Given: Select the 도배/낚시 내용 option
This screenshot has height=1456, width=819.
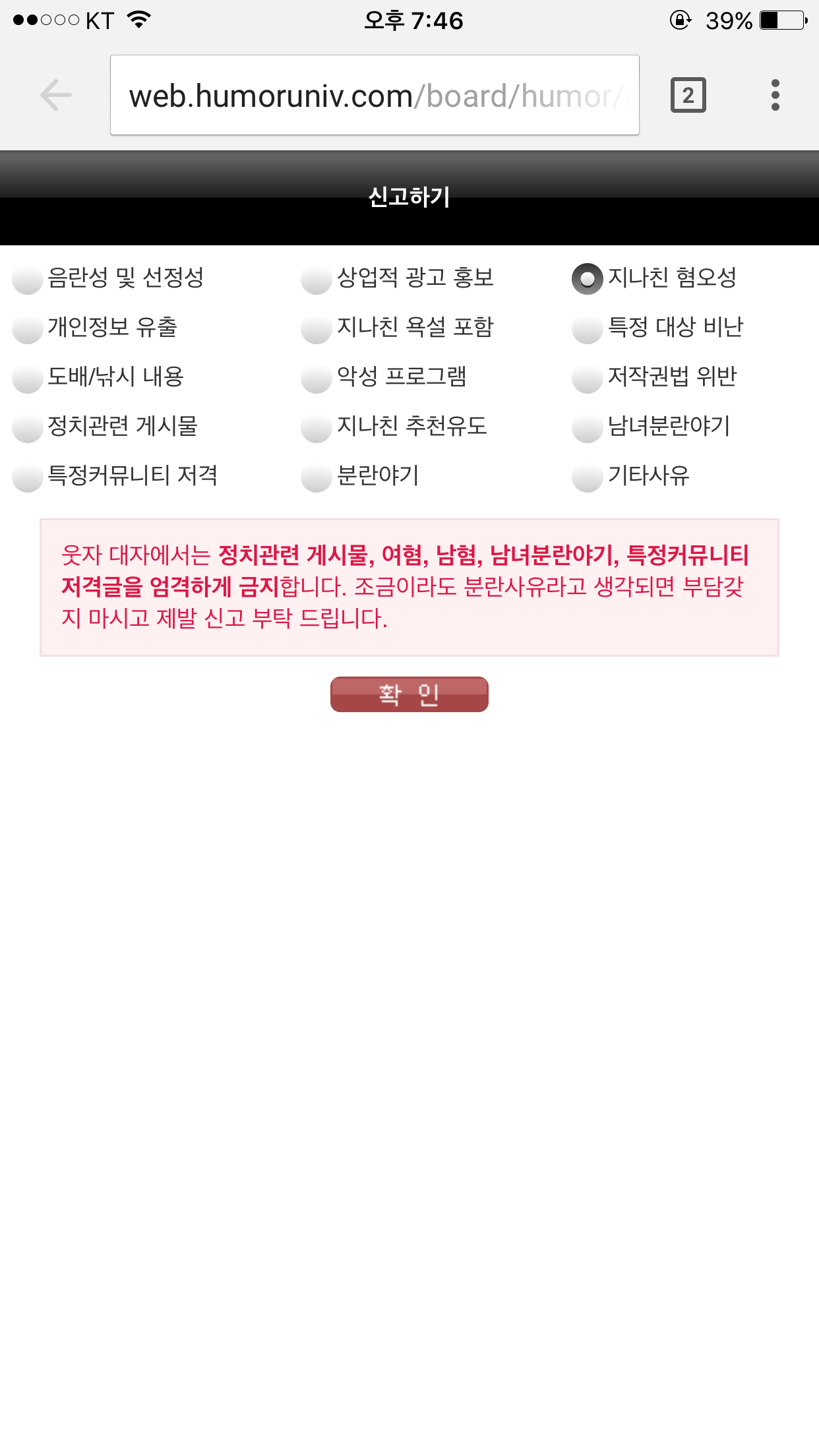Looking at the screenshot, I should tap(28, 378).
